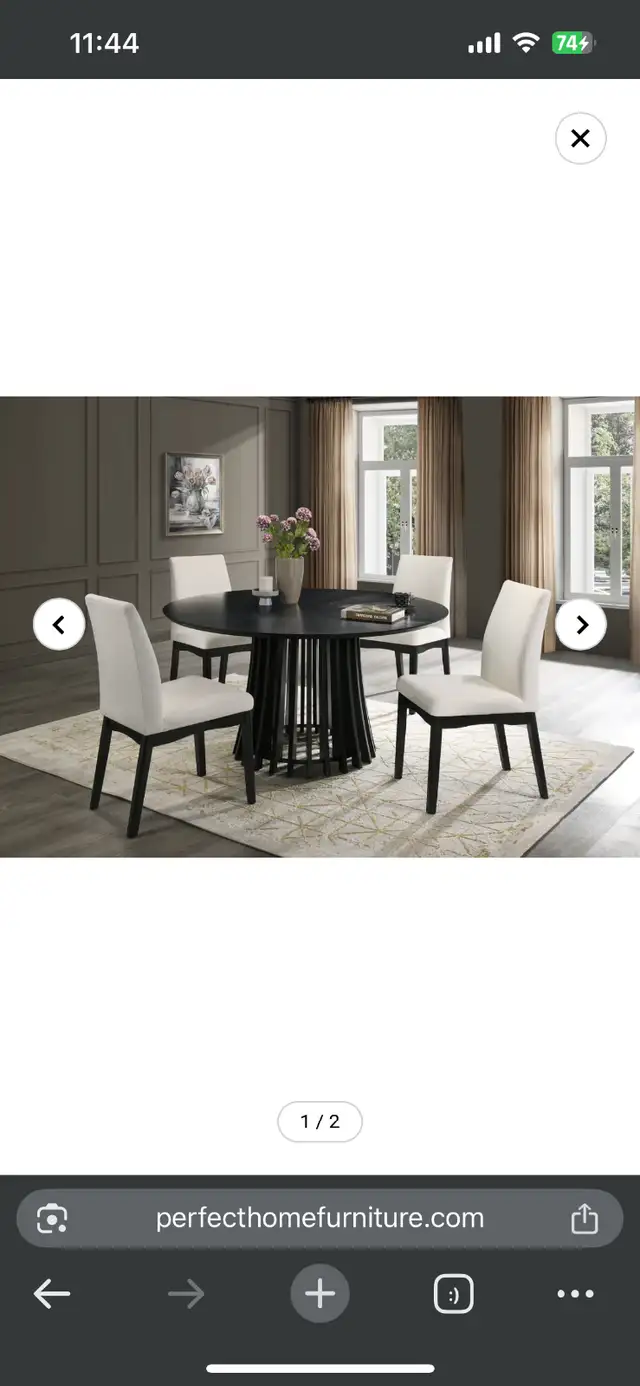Open the browser's more options menu

point(575,1294)
